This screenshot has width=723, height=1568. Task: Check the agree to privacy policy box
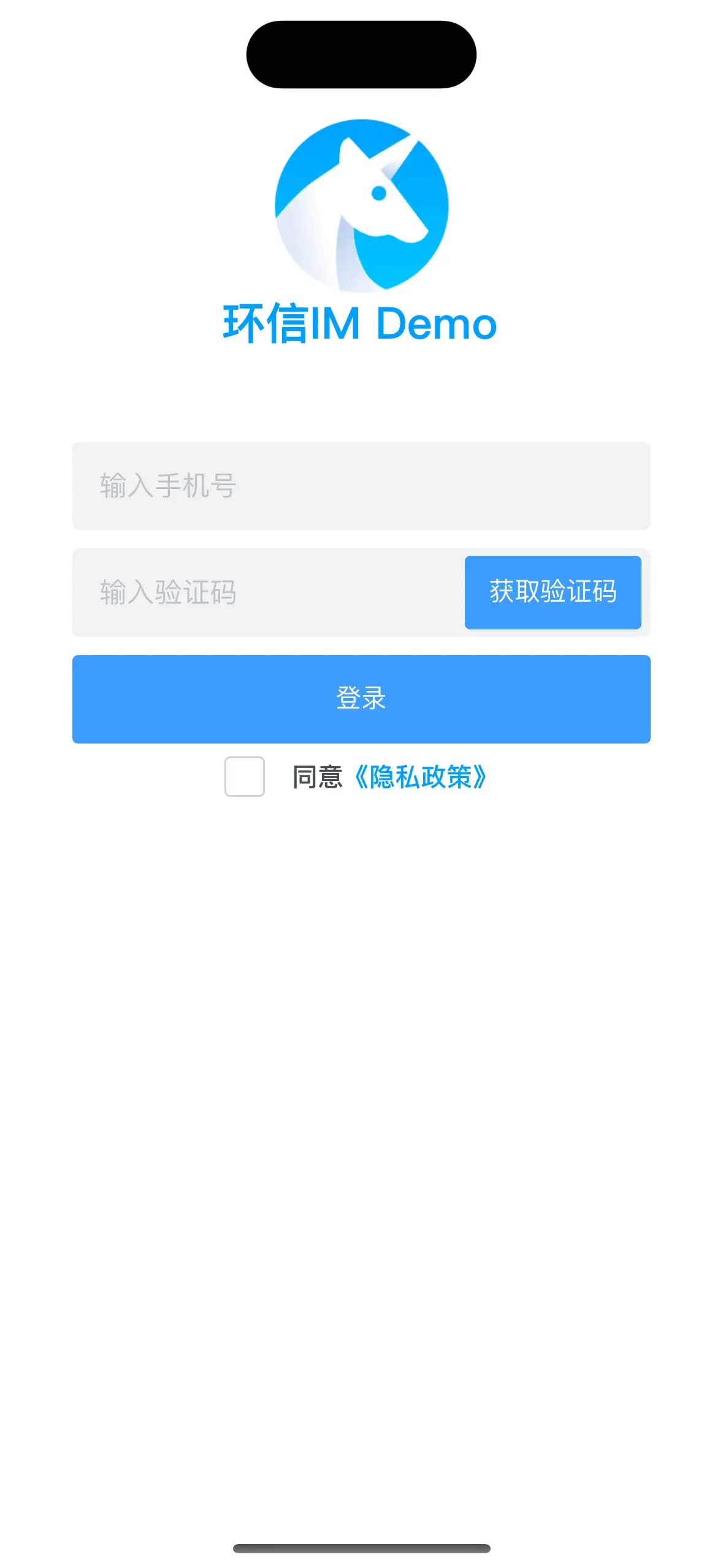tap(245, 777)
